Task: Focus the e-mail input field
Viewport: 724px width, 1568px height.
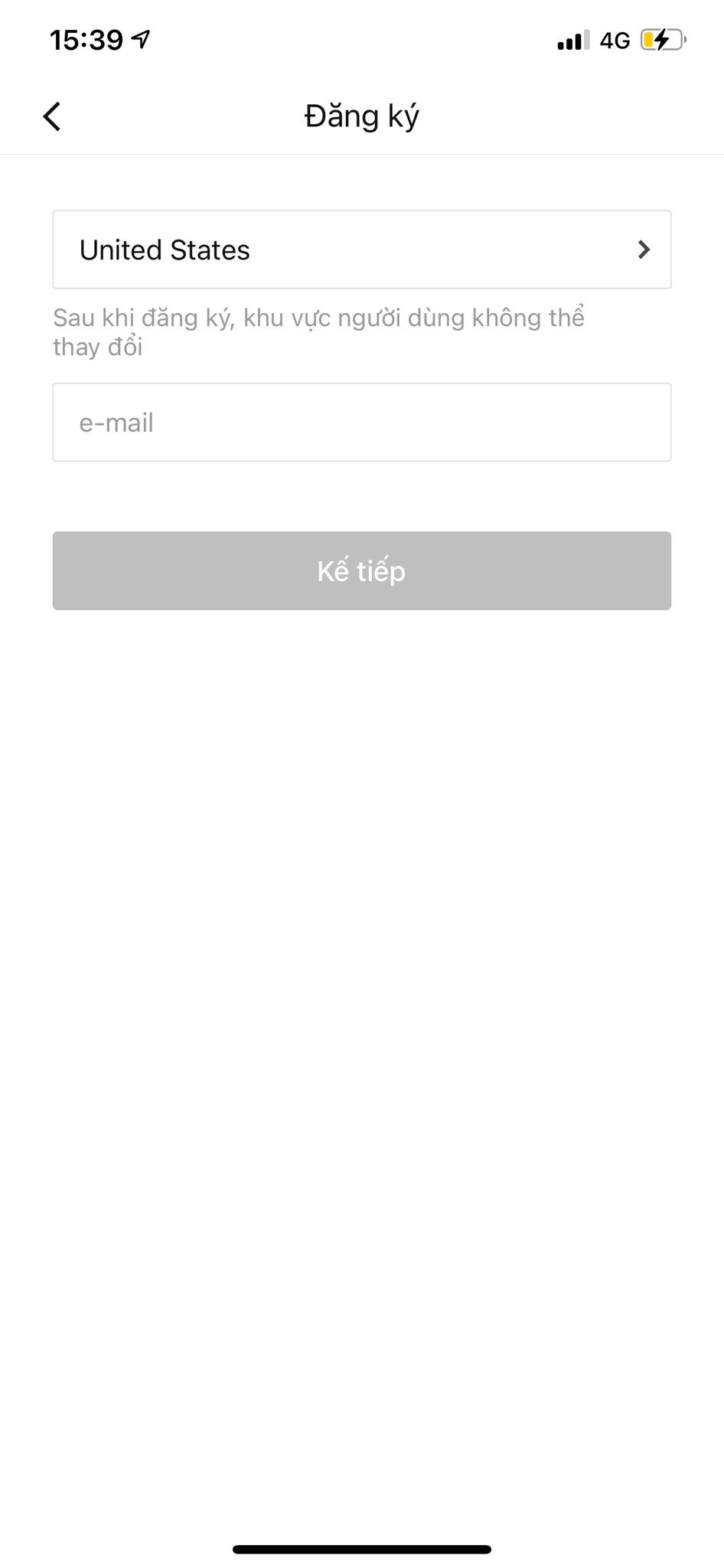Action: [361, 423]
